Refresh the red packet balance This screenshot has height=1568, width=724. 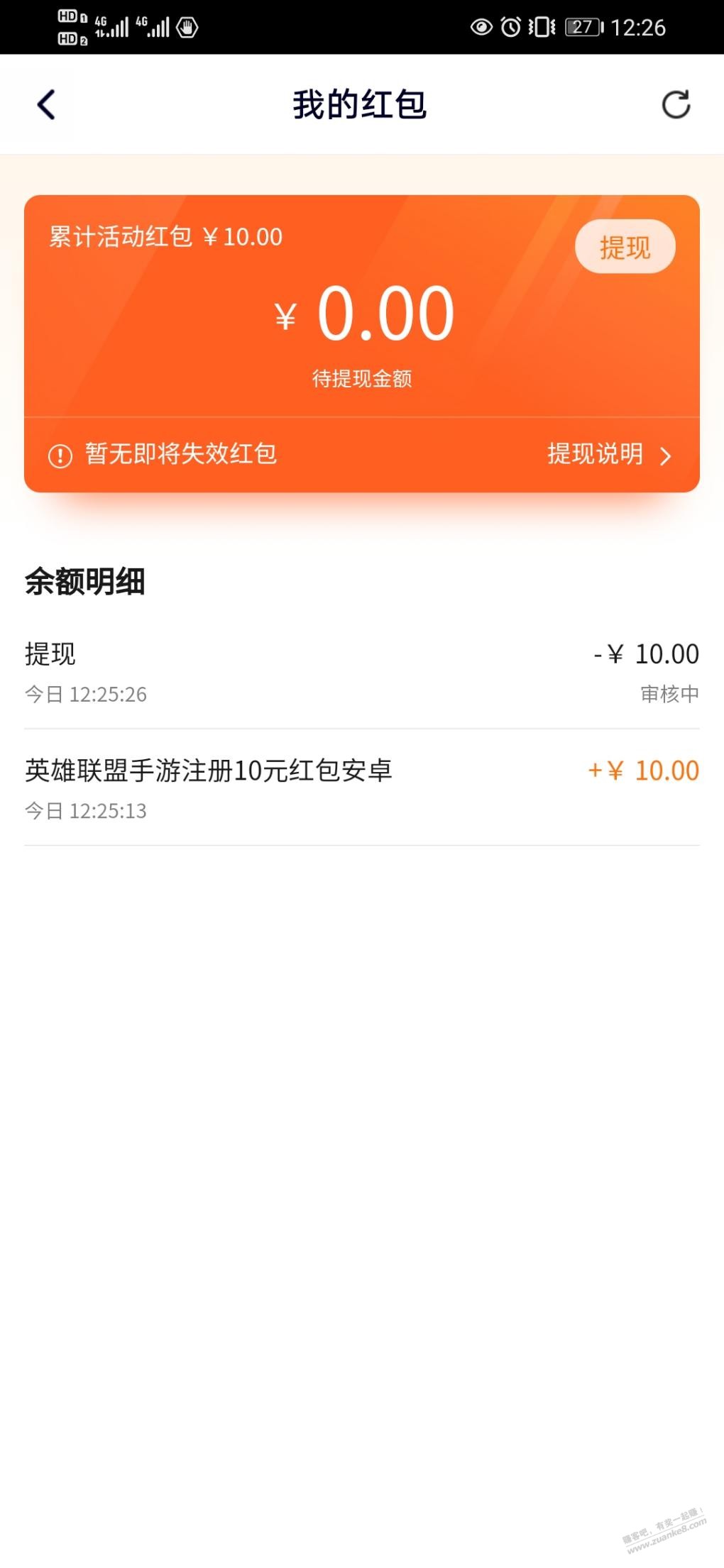point(676,105)
